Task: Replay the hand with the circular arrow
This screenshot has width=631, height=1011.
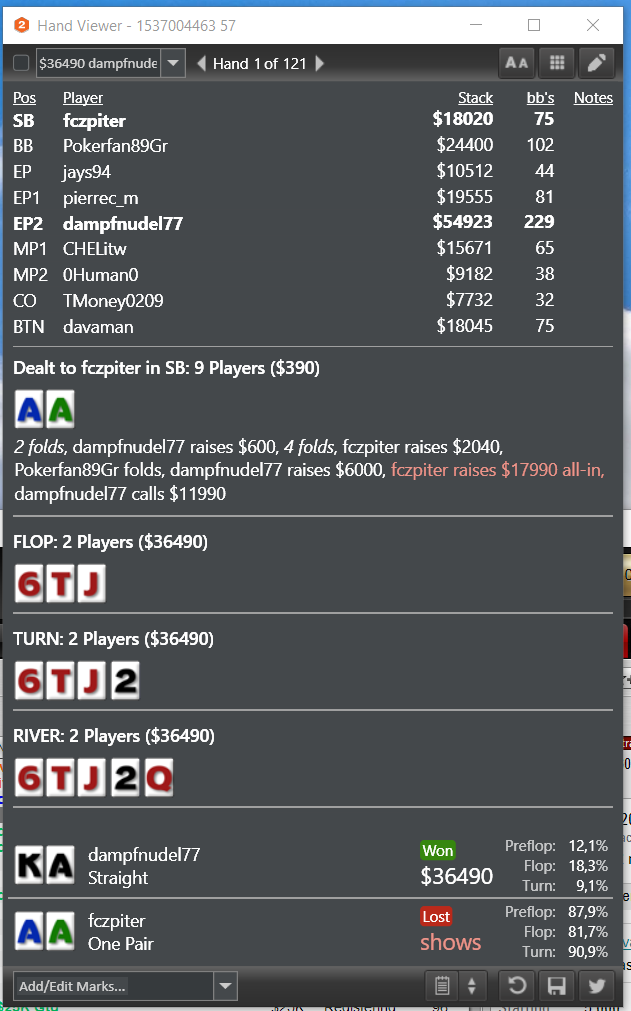Action: coord(517,986)
